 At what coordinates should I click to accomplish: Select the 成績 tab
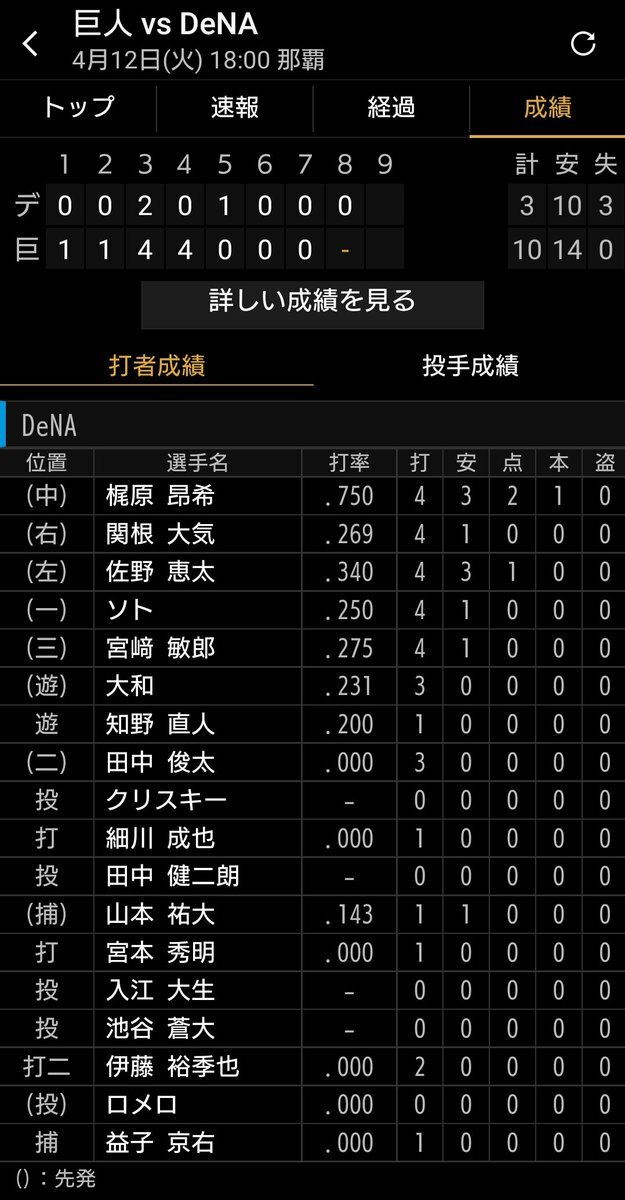pos(547,108)
